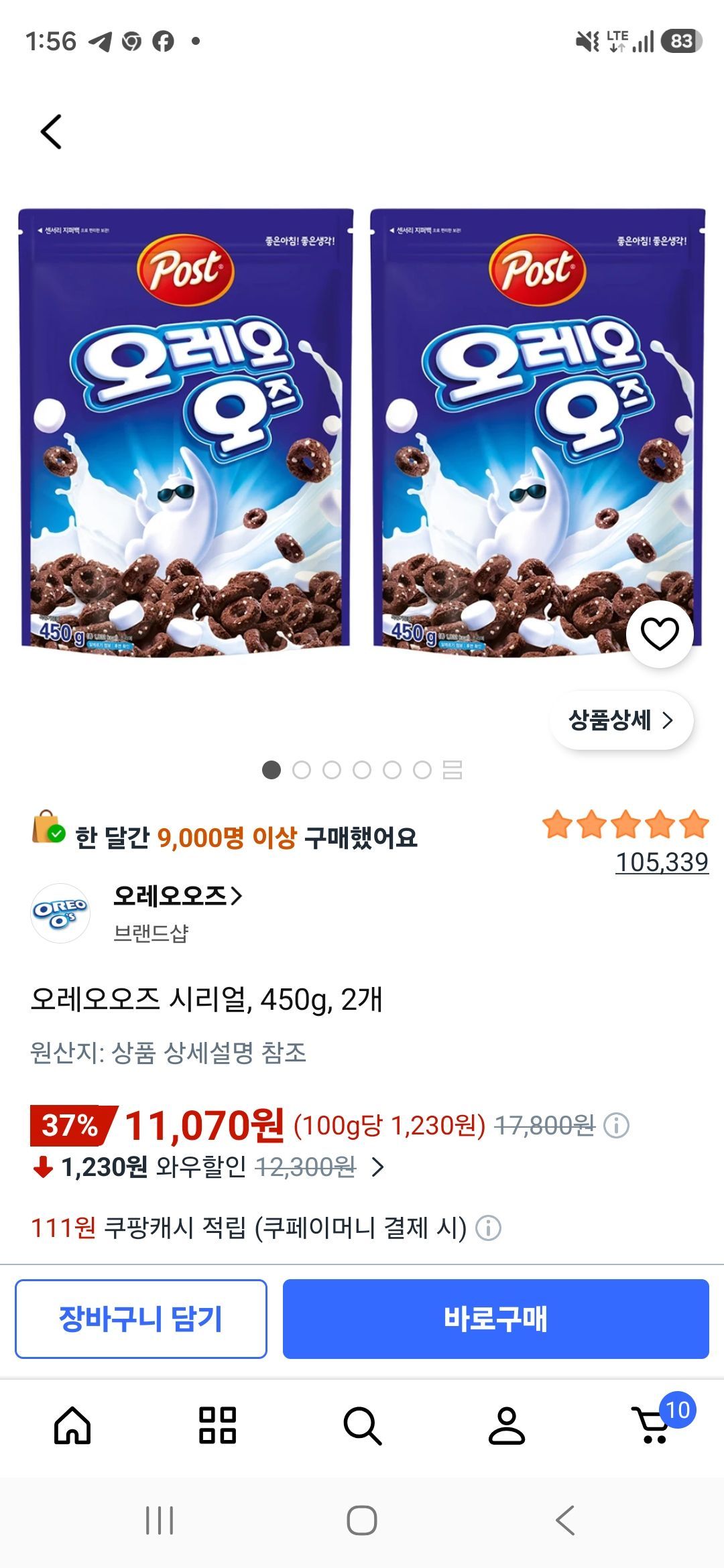
Task: Open the 105,339 reviews link
Action: (x=662, y=862)
